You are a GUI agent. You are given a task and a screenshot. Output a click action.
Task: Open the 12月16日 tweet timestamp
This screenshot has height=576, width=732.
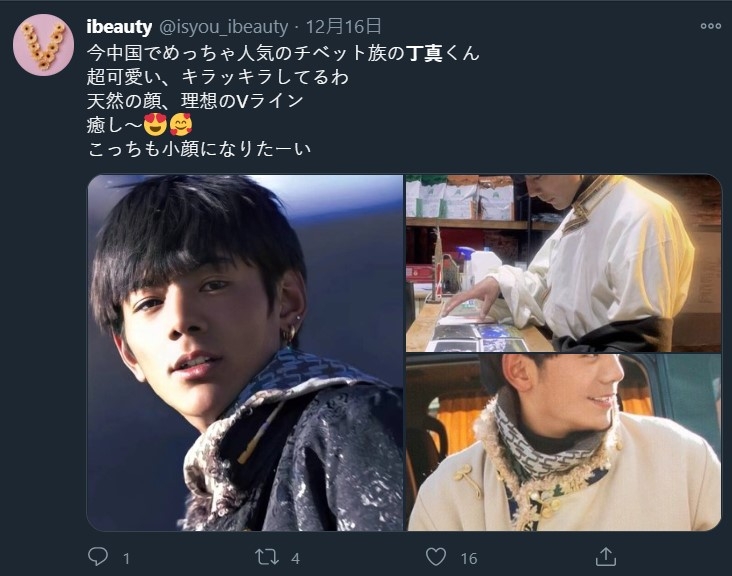pyautogui.click(x=342, y=27)
